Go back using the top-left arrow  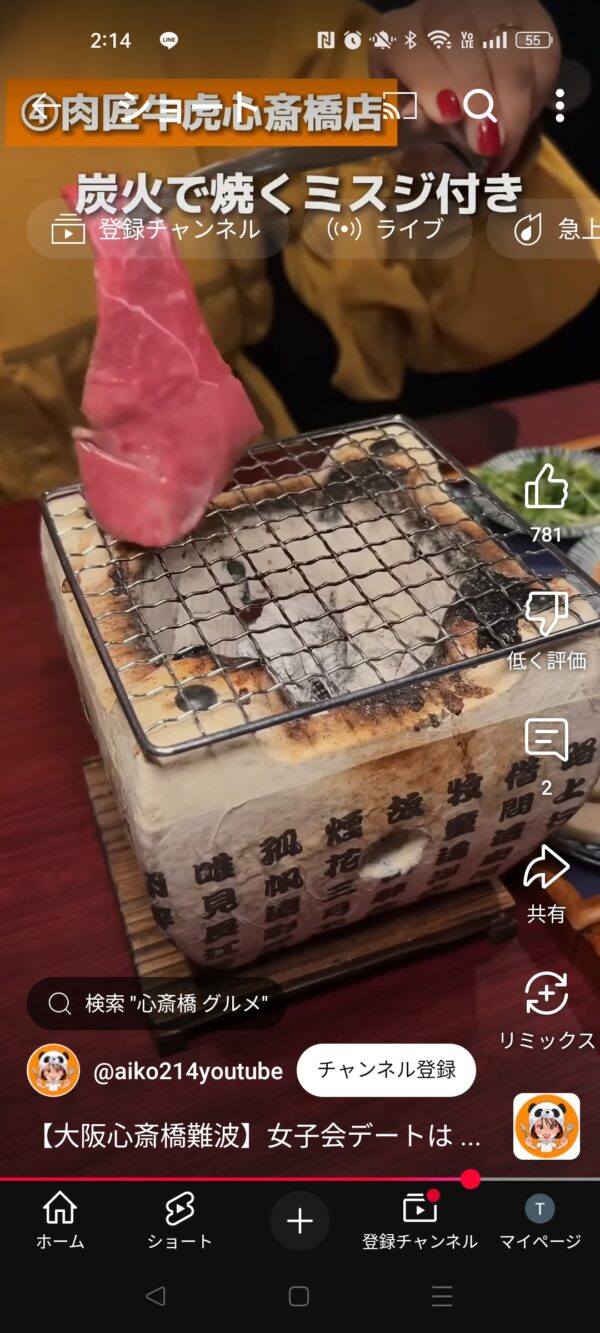(40, 106)
